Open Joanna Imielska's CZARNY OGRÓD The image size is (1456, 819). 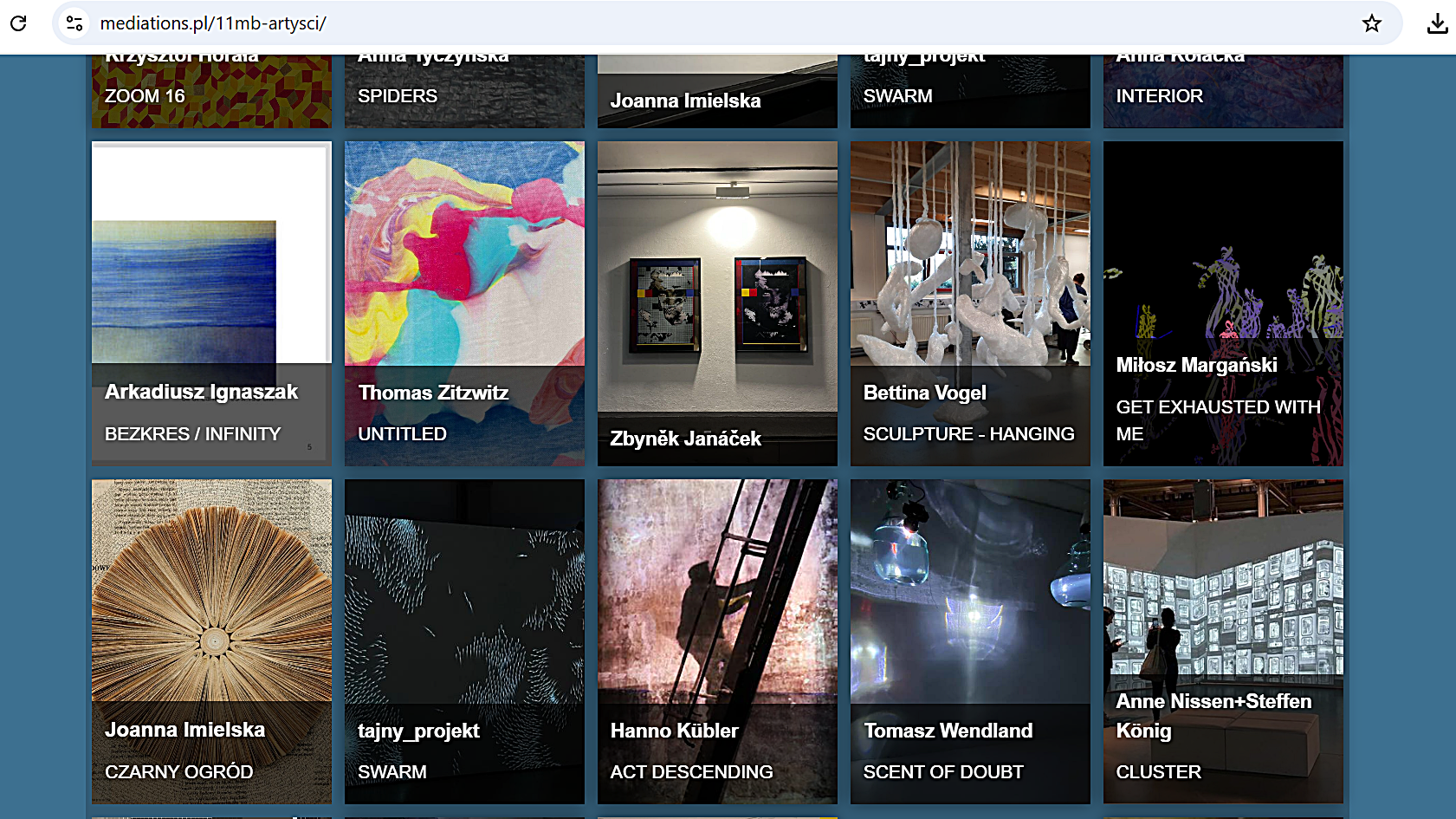tap(211, 641)
